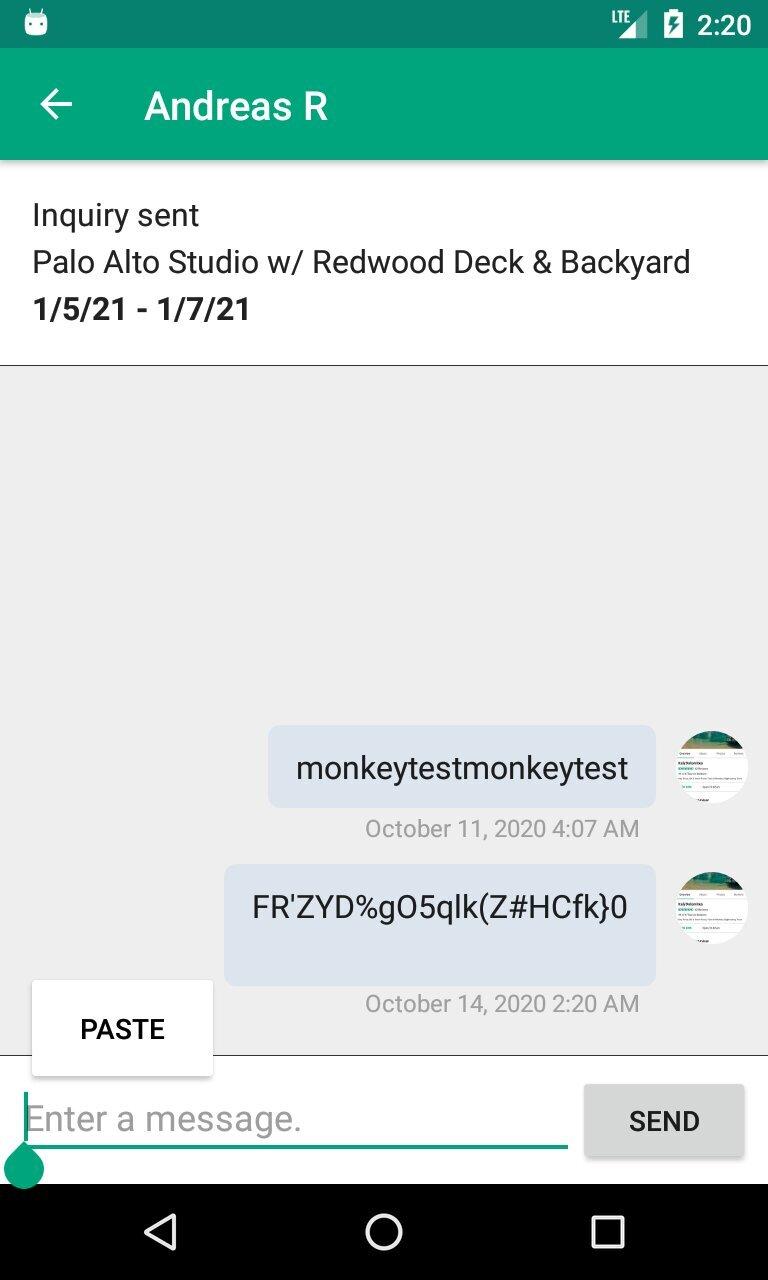Open the recent apps overview
The width and height of the screenshot is (768, 1280).
tap(607, 1232)
